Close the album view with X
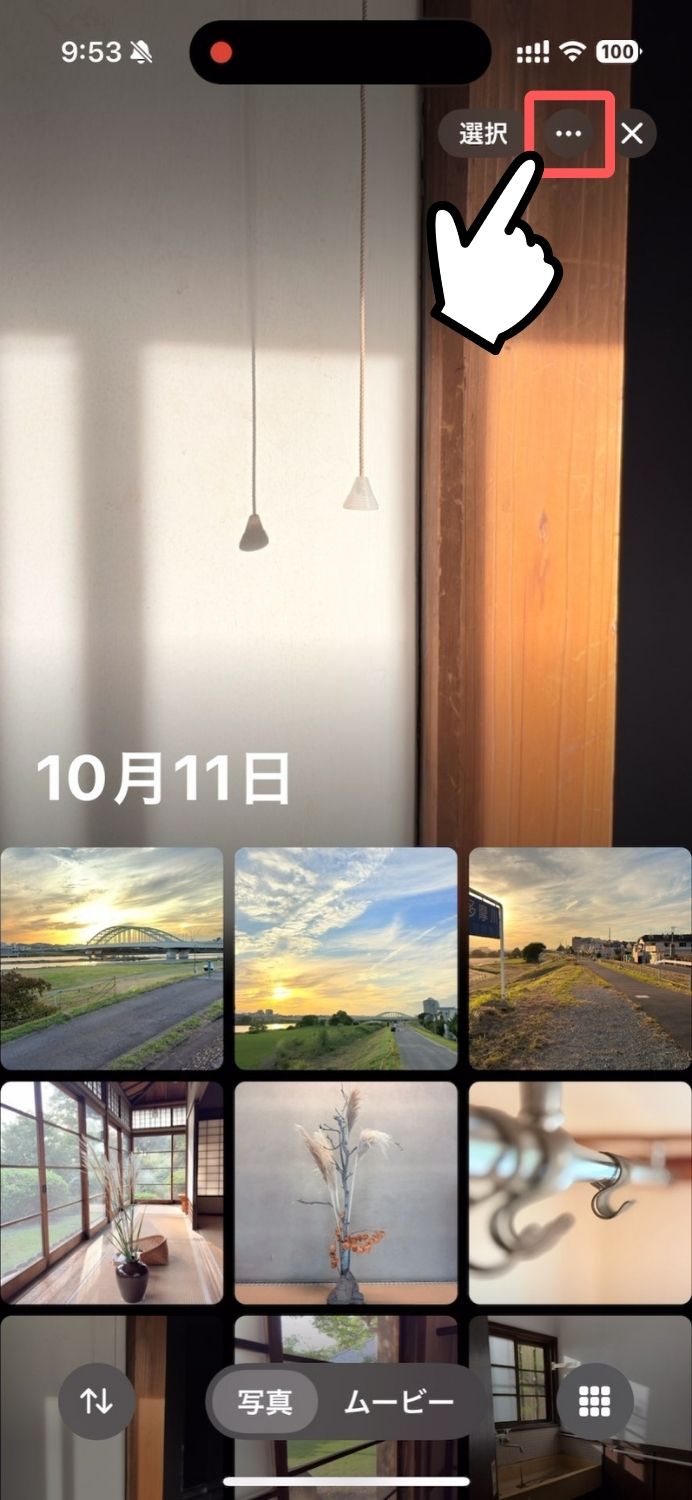The height and width of the screenshot is (1500, 692). point(632,133)
